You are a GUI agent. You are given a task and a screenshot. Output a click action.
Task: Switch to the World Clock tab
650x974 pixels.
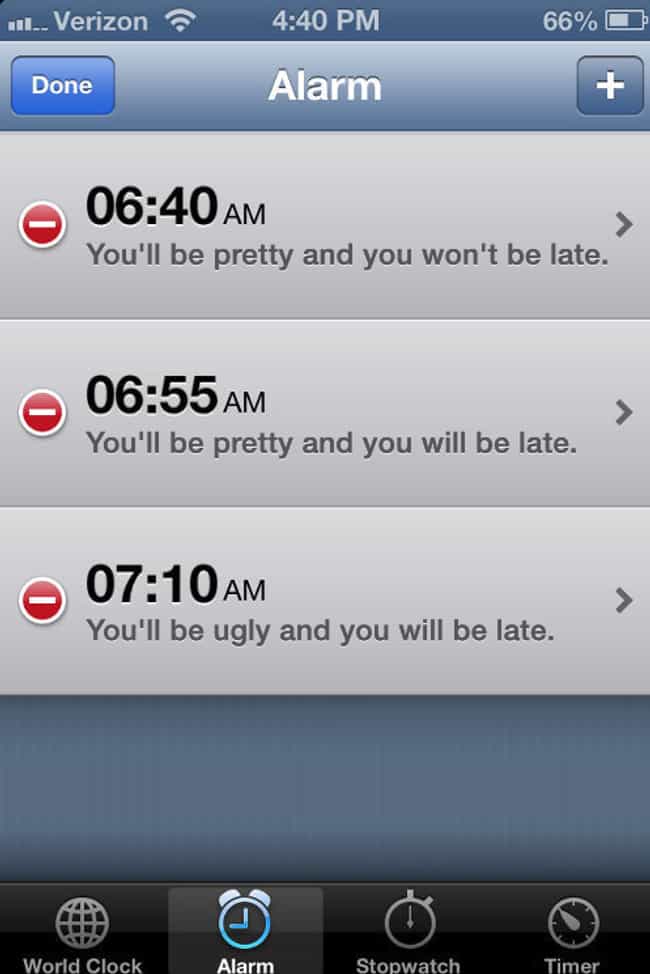pos(82,932)
